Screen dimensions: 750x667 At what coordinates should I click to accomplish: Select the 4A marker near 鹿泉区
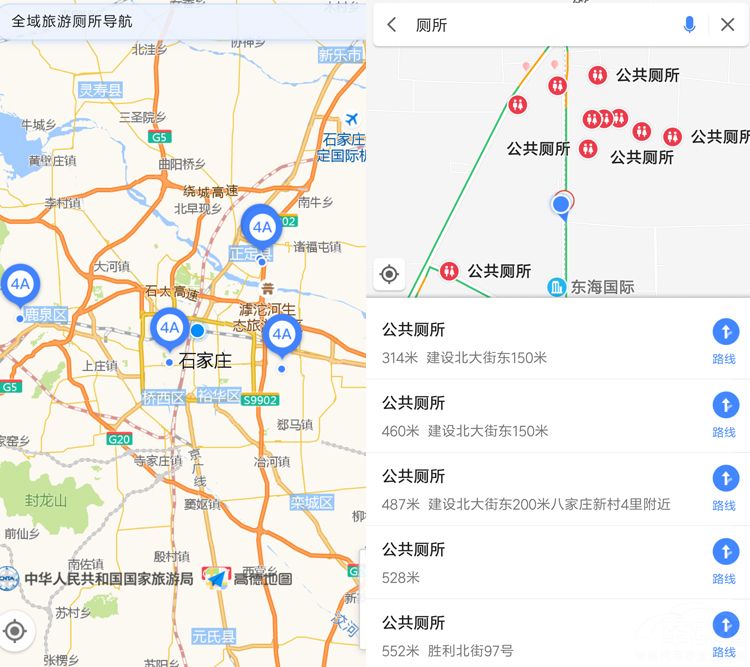[20, 286]
